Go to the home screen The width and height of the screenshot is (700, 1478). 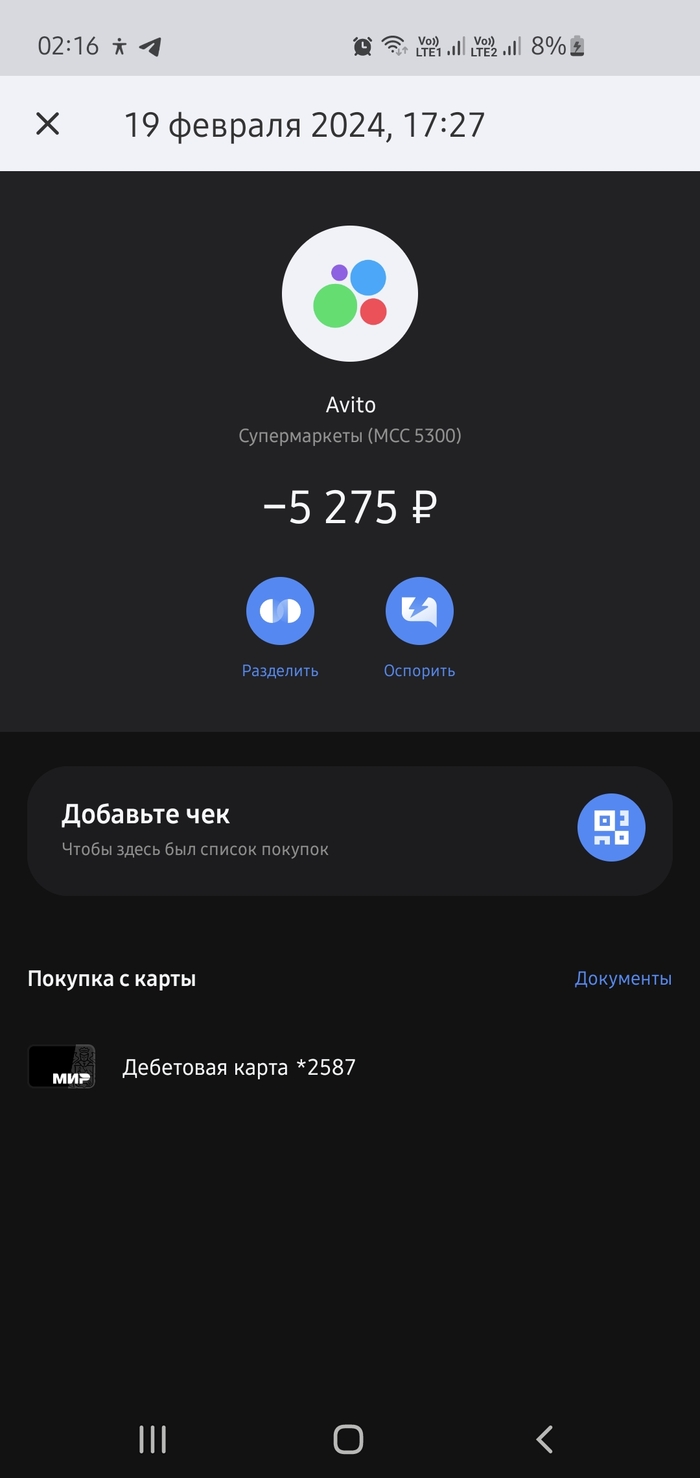coord(348,1439)
